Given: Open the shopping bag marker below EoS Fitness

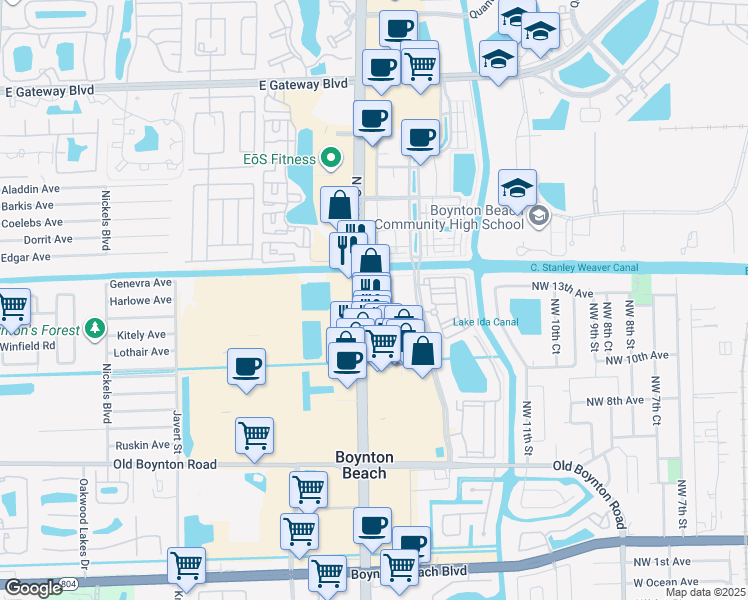Looking at the screenshot, I should (x=339, y=204).
